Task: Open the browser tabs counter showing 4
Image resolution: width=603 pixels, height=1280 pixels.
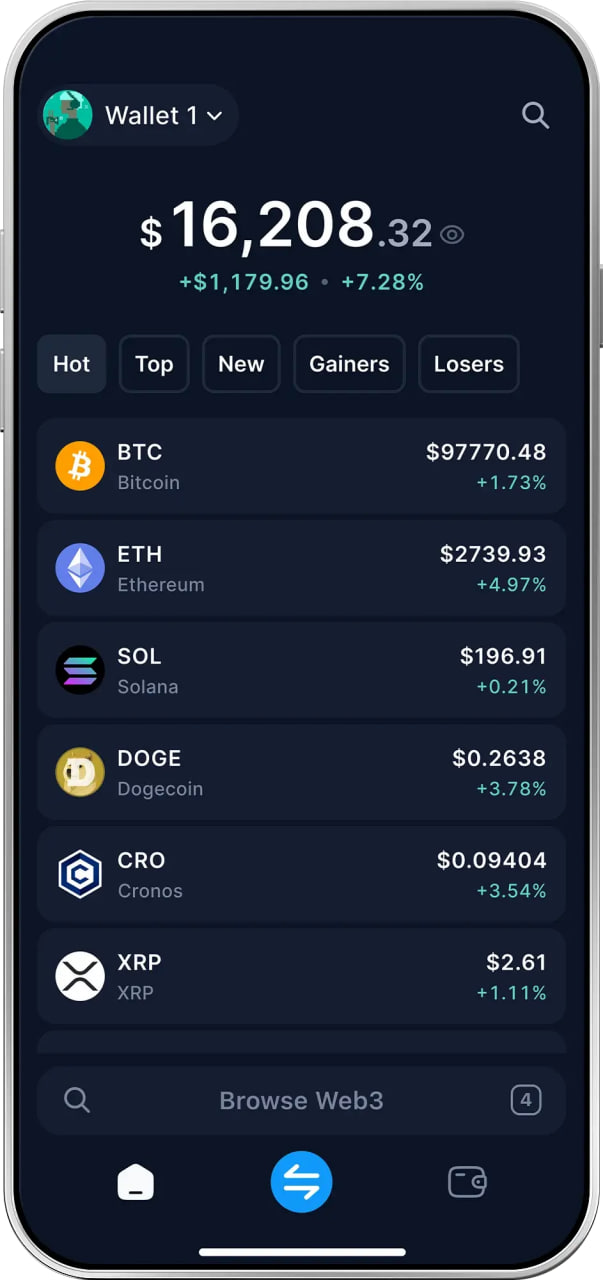Action: pos(526,1101)
